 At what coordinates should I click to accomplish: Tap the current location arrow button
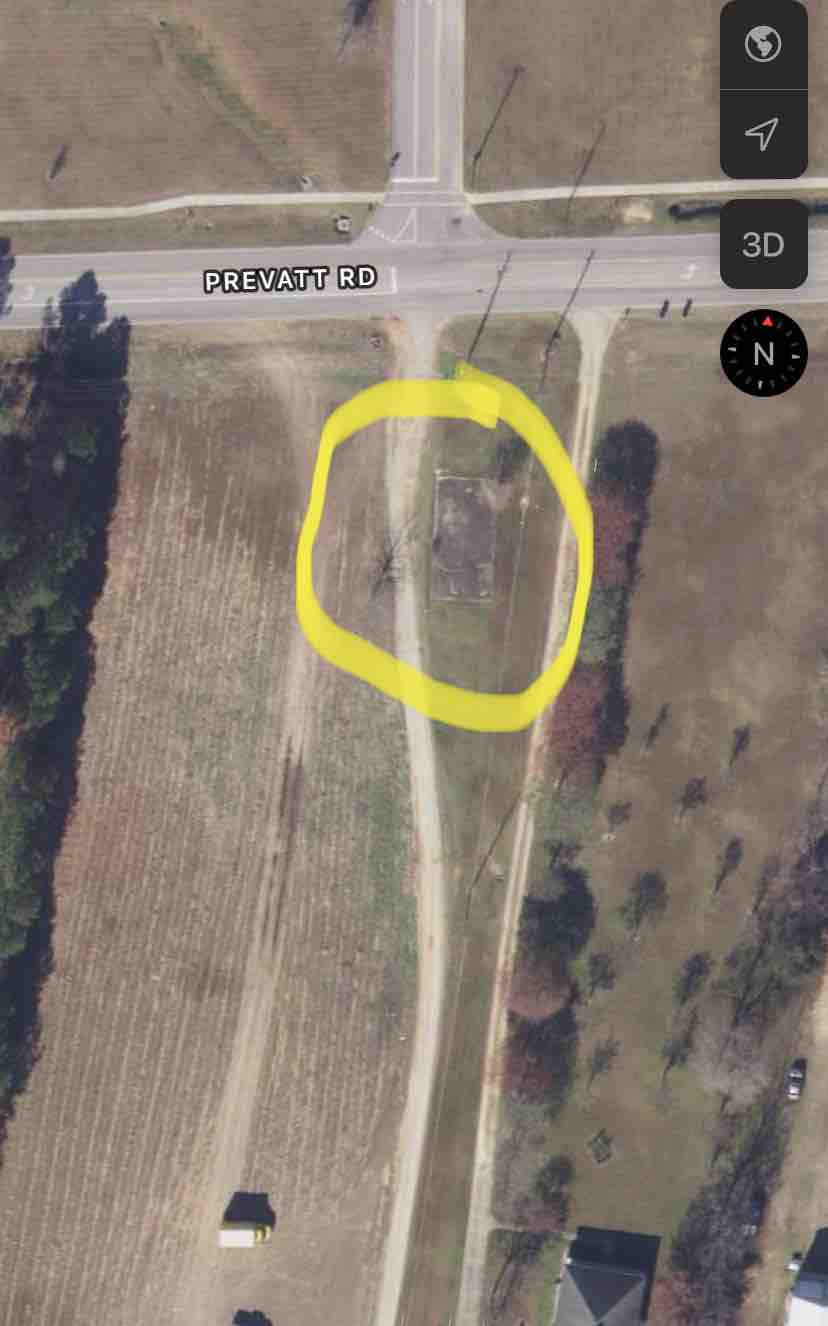763,134
